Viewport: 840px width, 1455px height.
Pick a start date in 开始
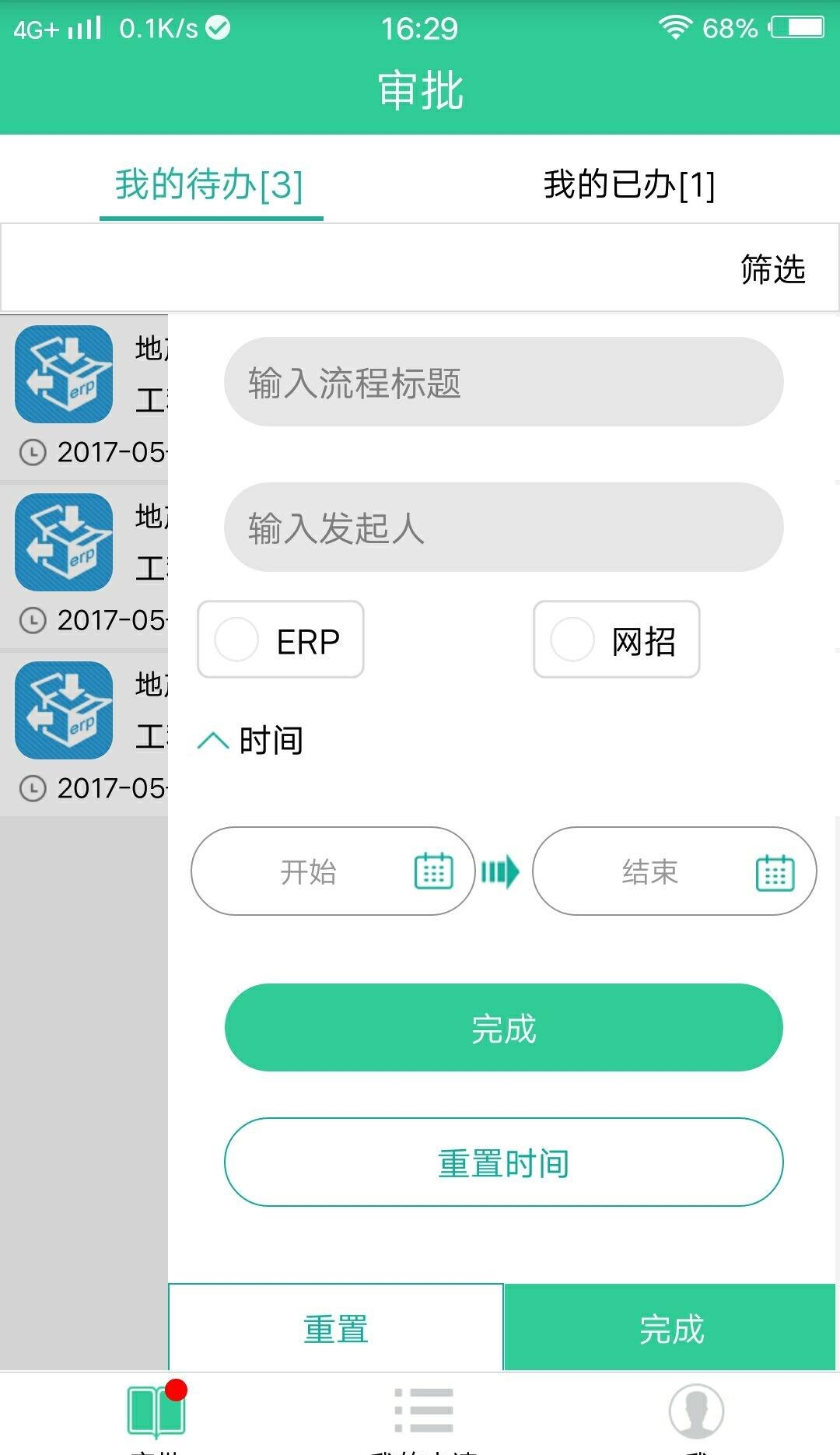point(333,871)
